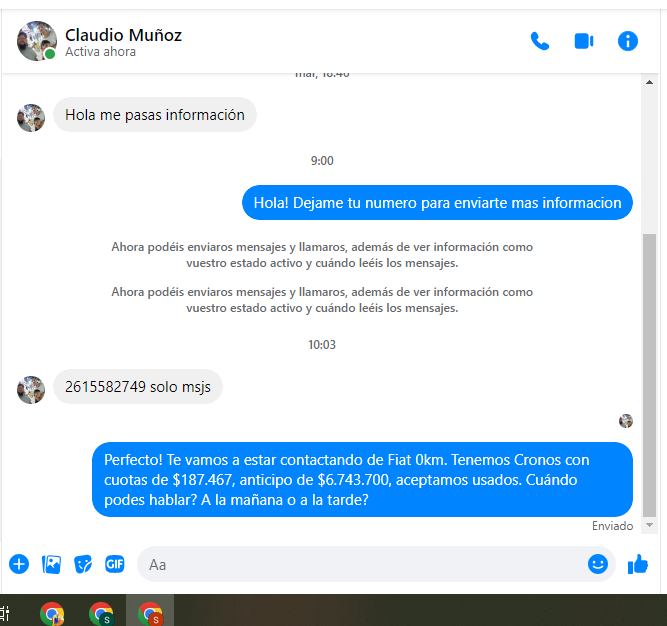
Task: Open the sticker picker
Action: (x=84, y=564)
